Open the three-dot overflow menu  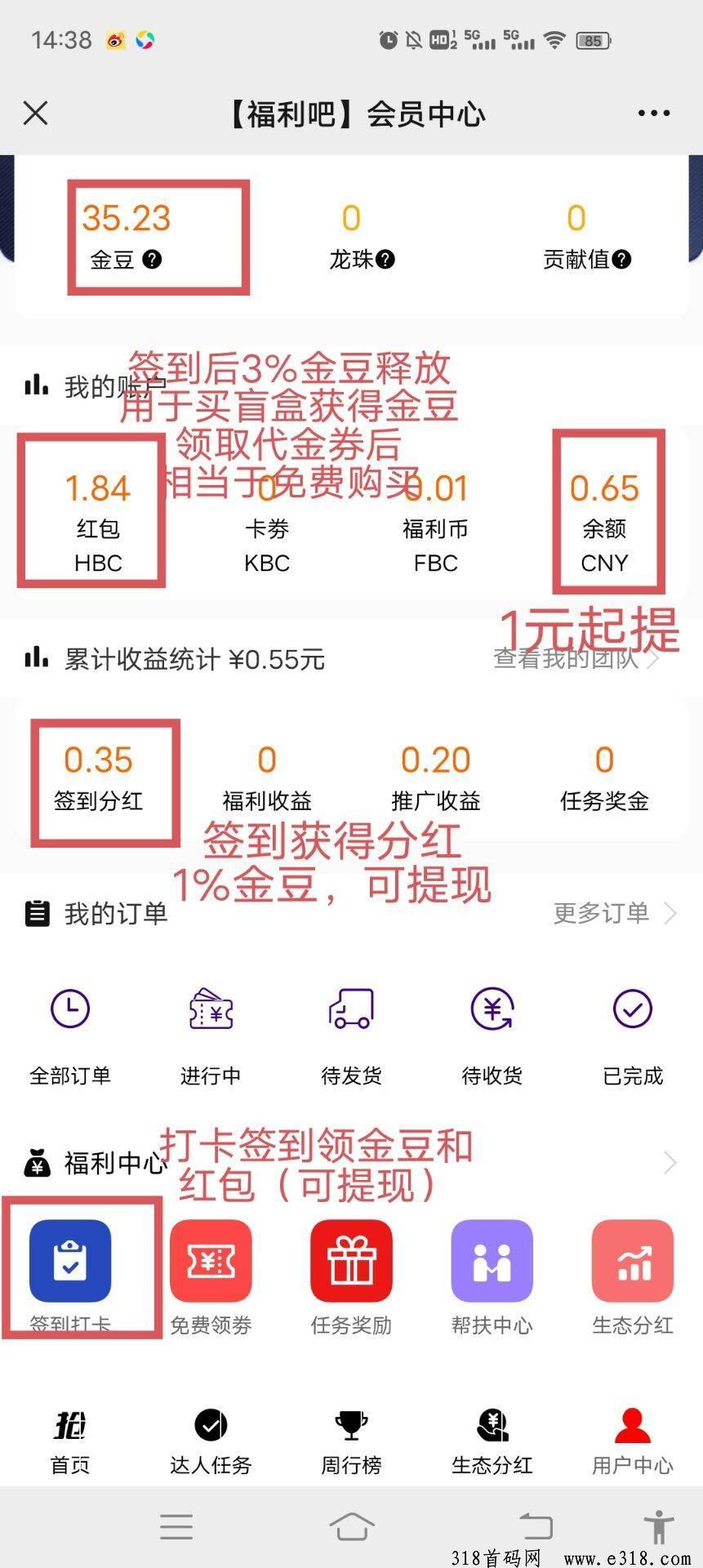(x=654, y=114)
